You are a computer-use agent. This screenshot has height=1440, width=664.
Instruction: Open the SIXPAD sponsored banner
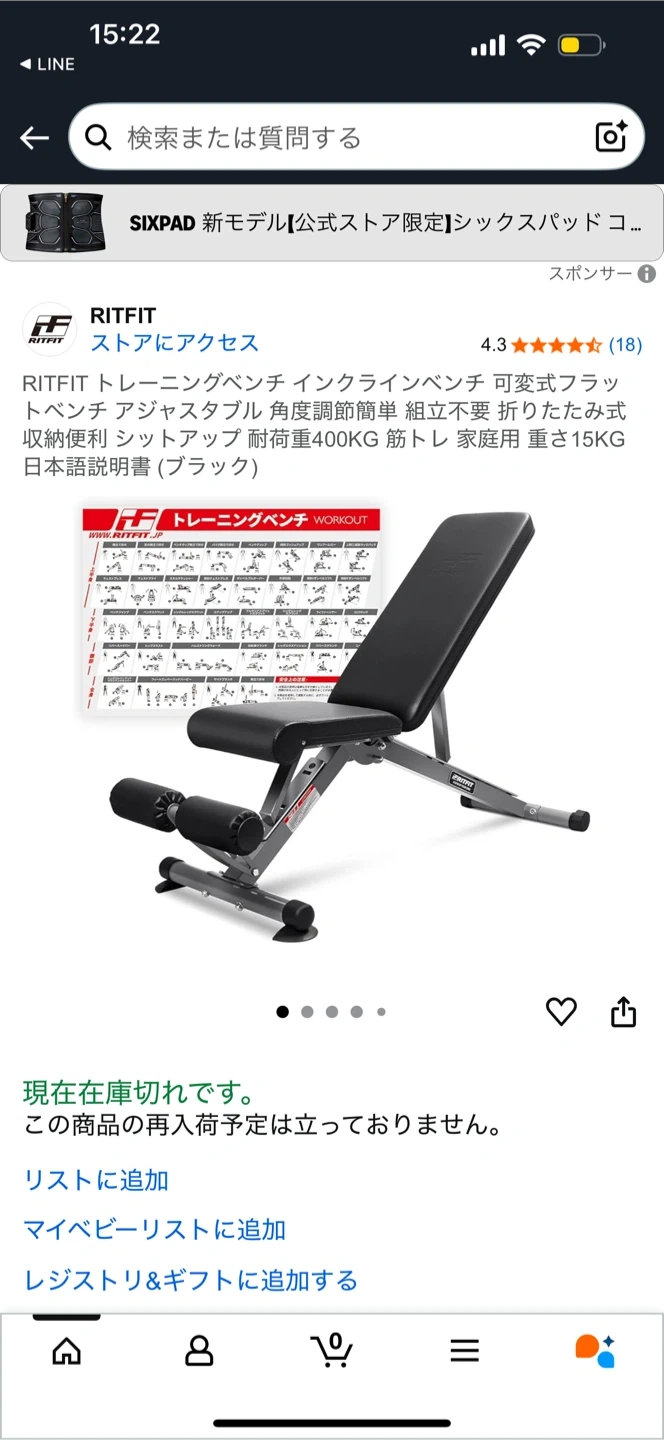332,223
